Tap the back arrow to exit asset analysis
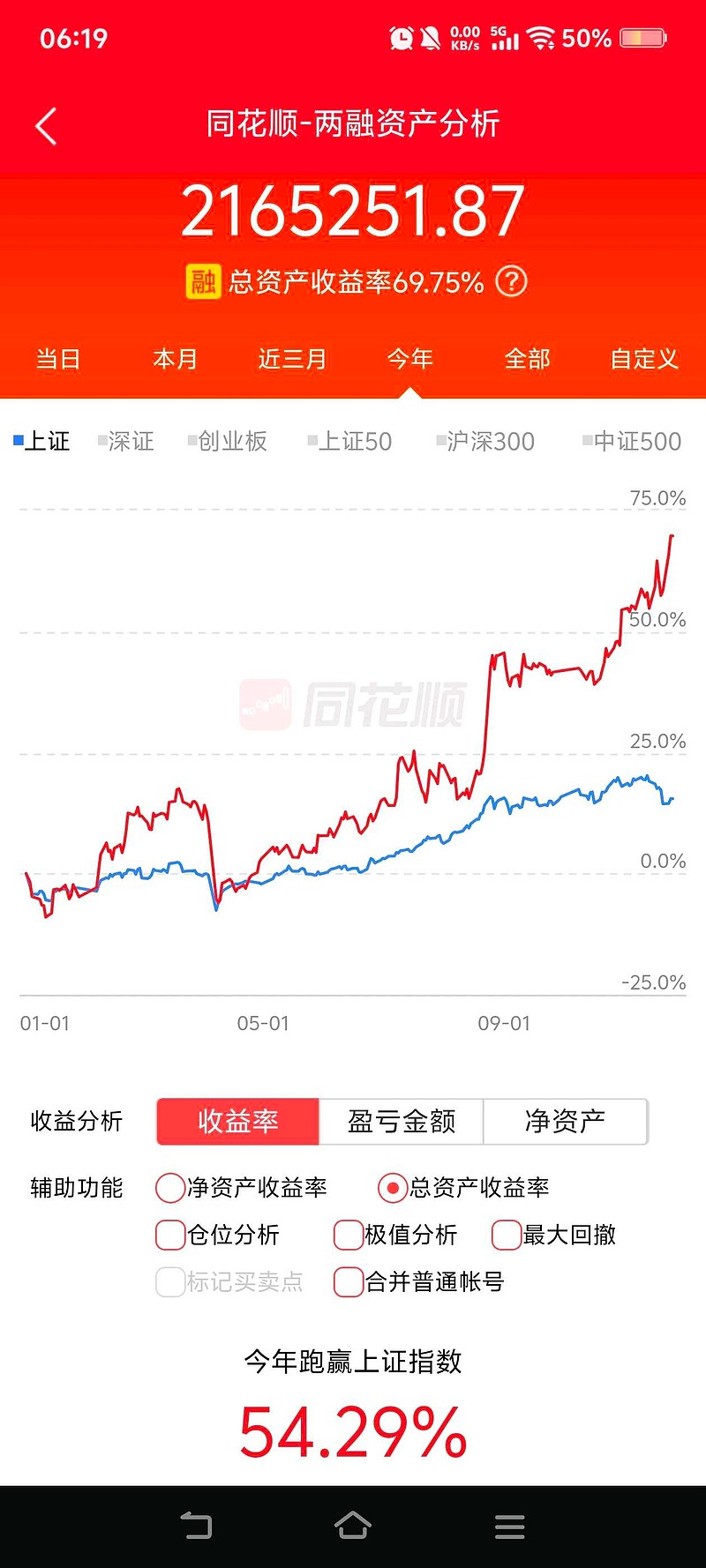706x1568 pixels. tap(46, 126)
